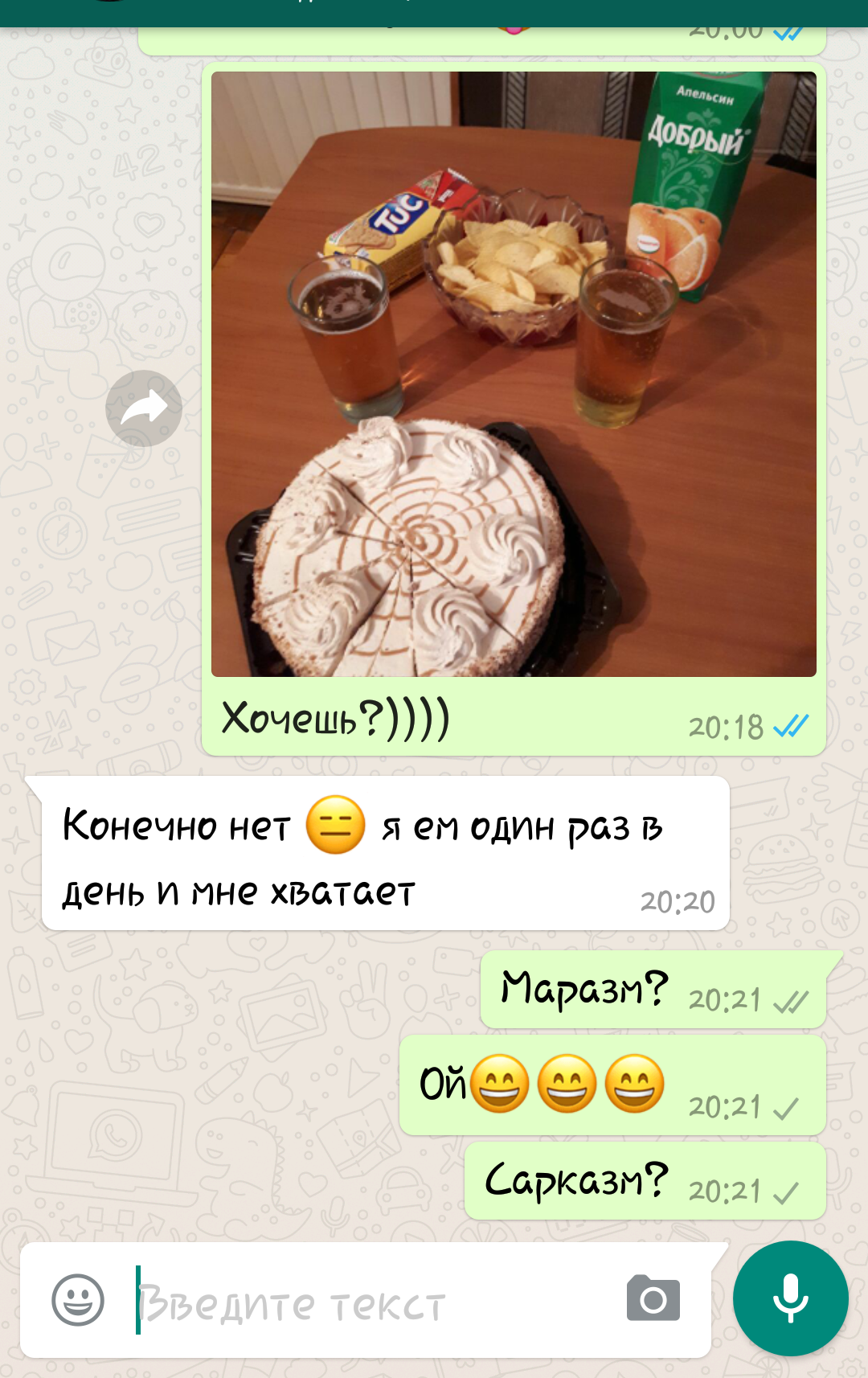Forward the photo with the share arrow

click(144, 408)
